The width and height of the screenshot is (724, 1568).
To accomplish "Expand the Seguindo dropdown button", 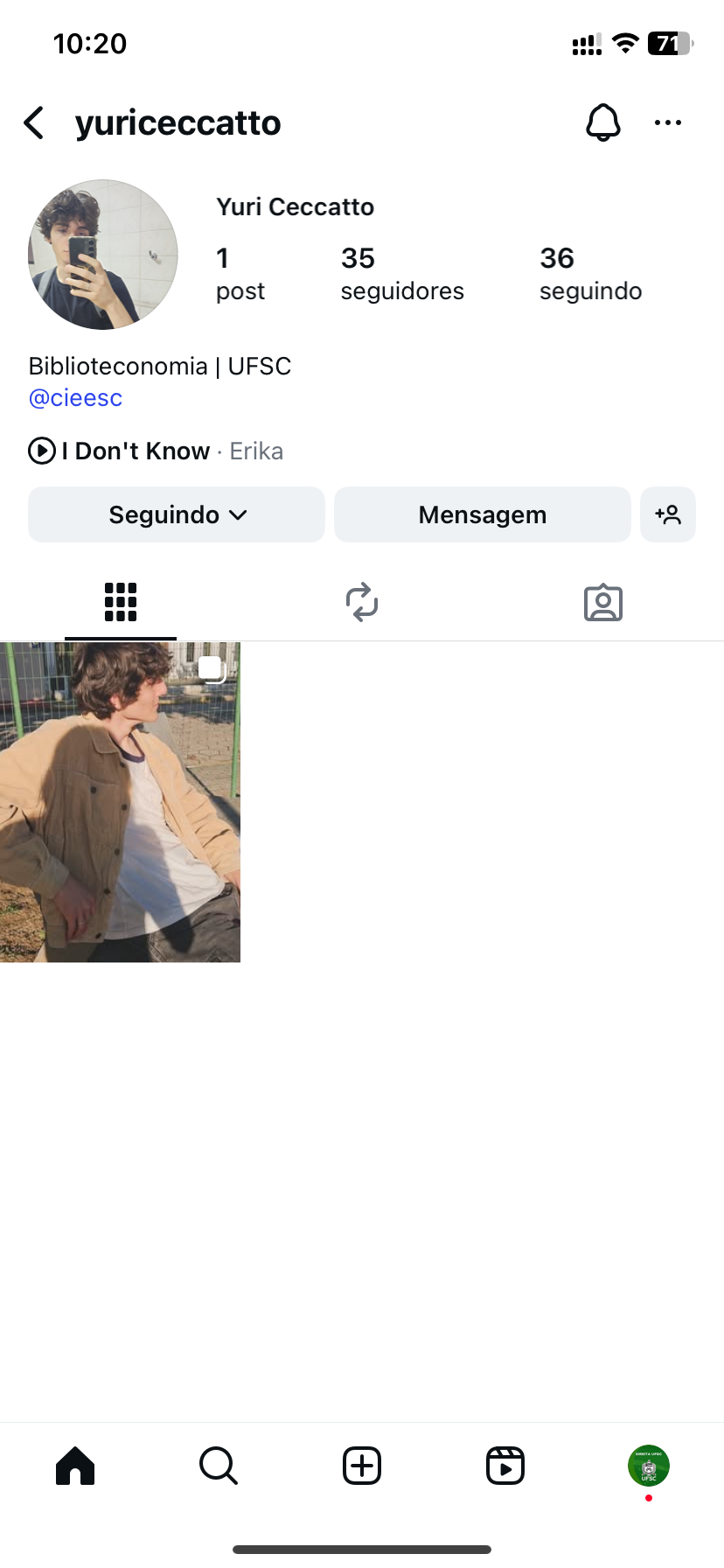I will coord(177,514).
